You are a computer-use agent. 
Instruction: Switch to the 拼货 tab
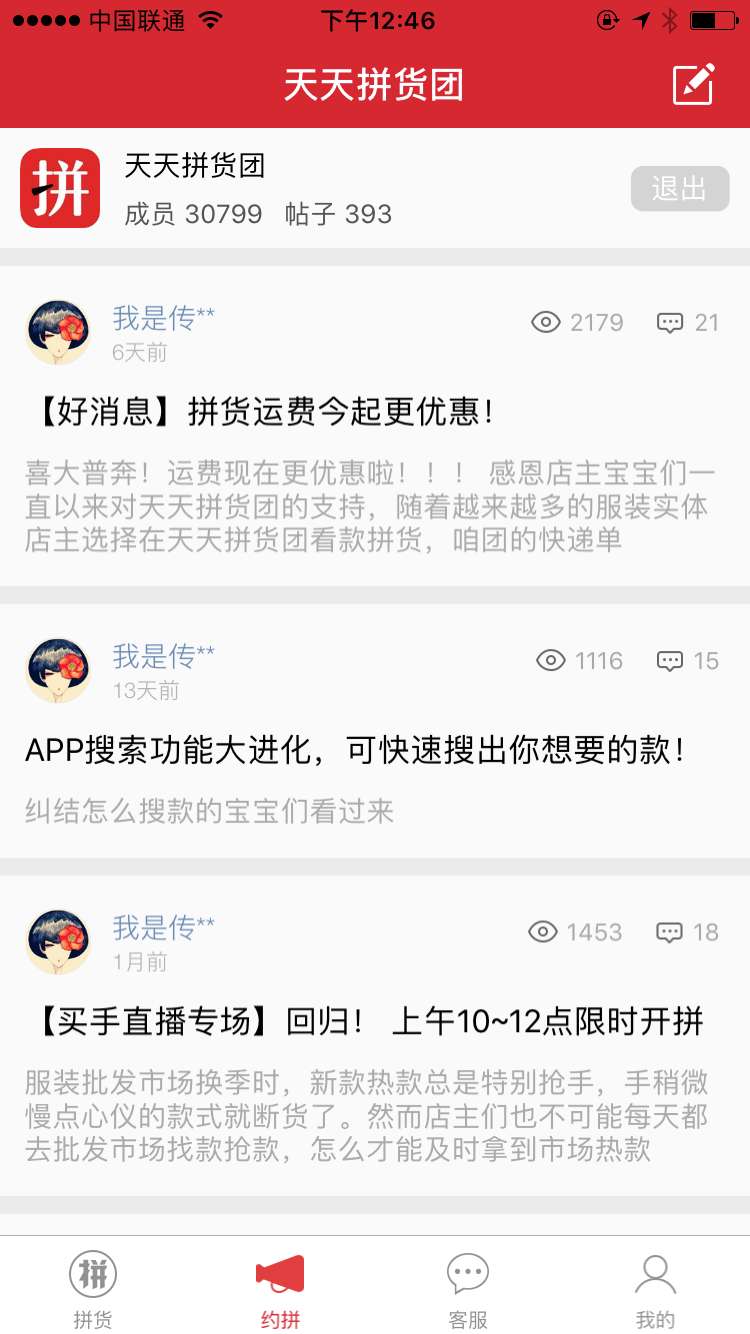tap(93, 1289)
